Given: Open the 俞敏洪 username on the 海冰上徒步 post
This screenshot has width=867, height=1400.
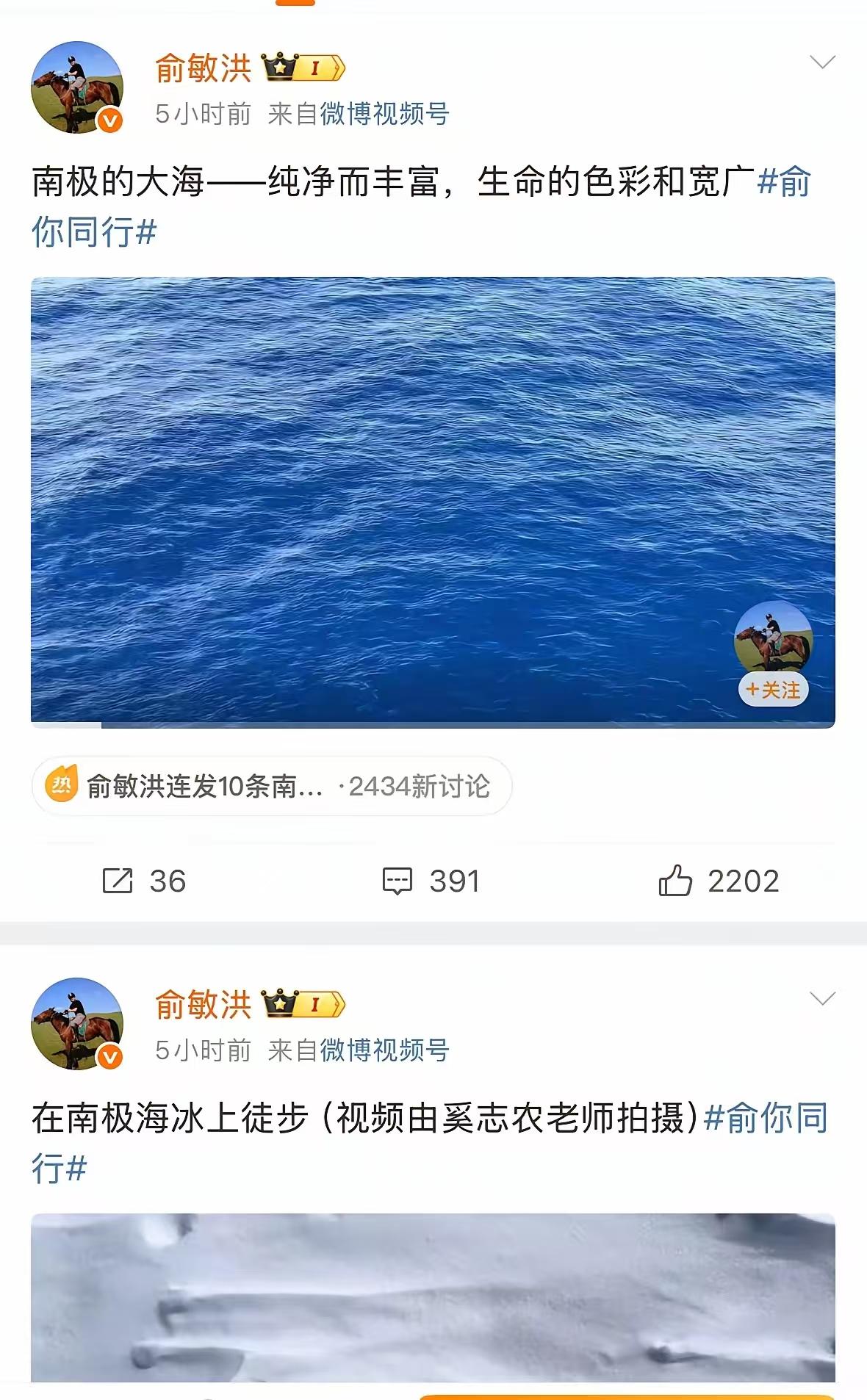Looking at the screenshot, I should pos(204,1005).
